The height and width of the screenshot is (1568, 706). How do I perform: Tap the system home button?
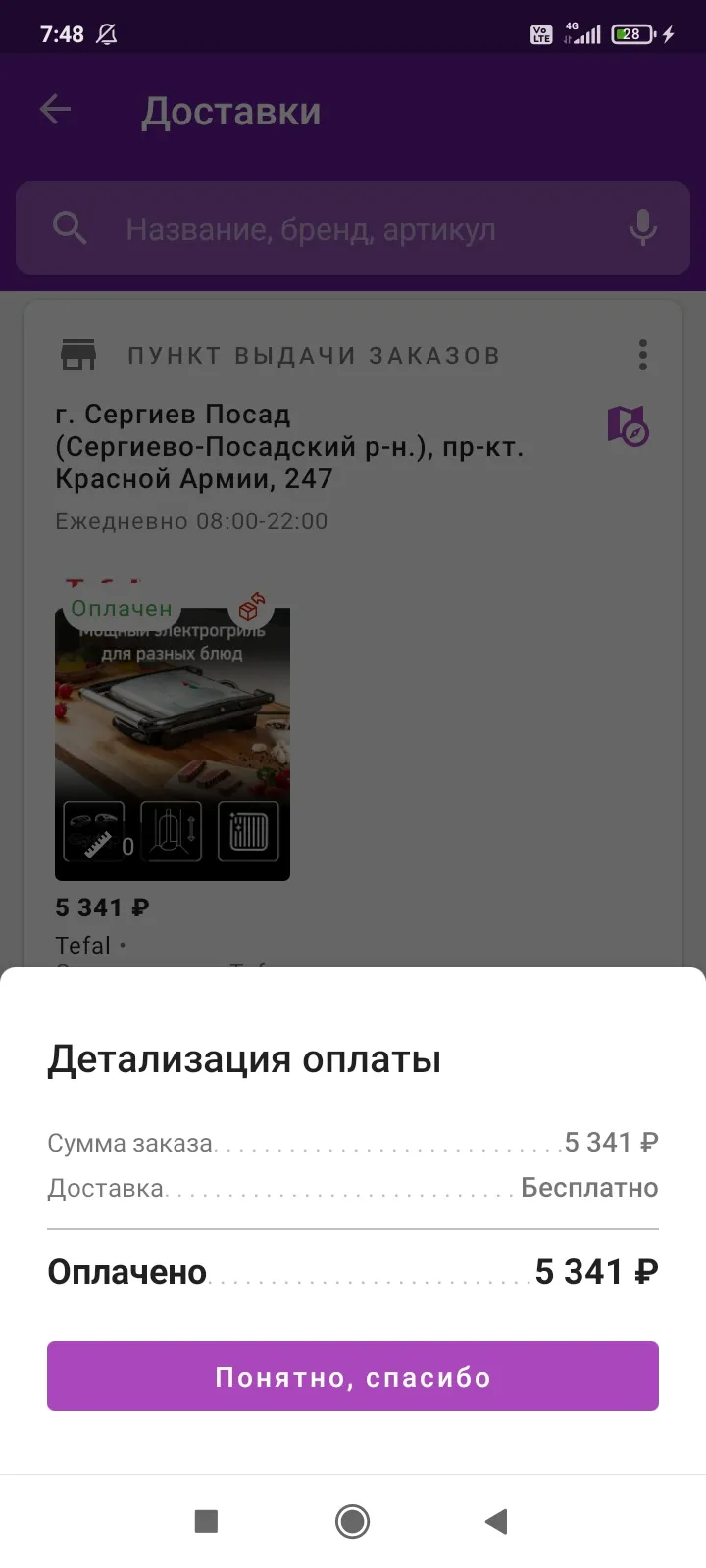[353, 1521]
